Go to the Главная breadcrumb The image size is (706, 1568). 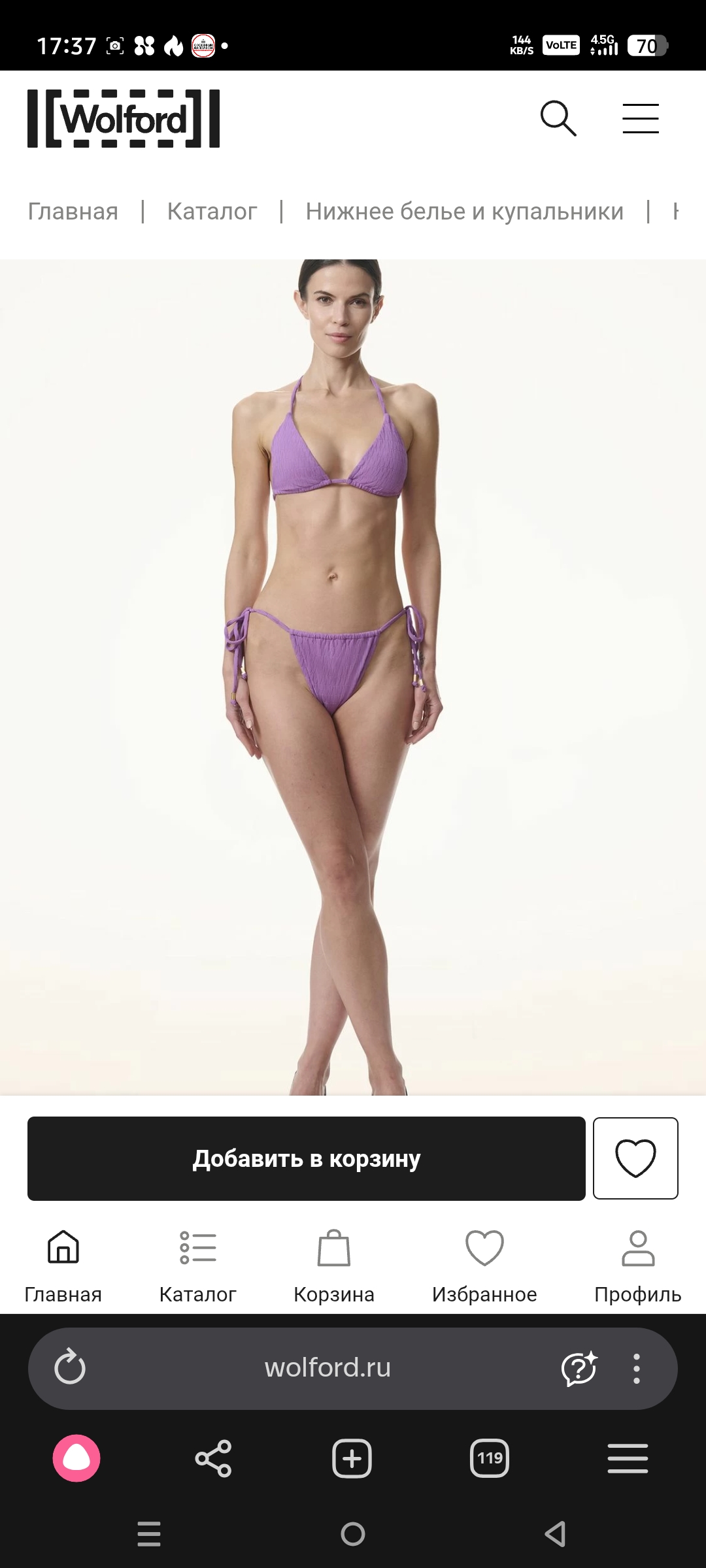point(73,212)
